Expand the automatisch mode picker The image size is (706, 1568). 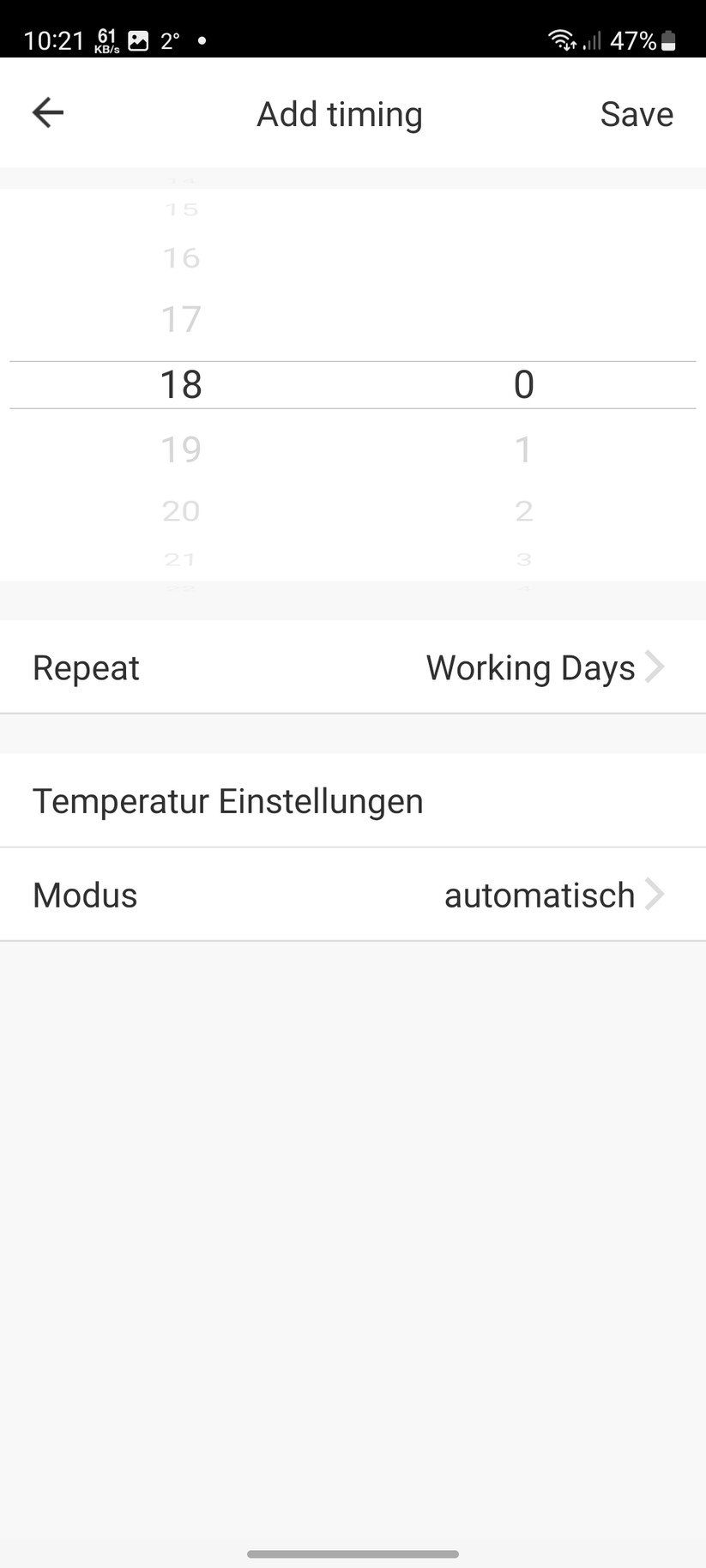(x=538, y=894)
